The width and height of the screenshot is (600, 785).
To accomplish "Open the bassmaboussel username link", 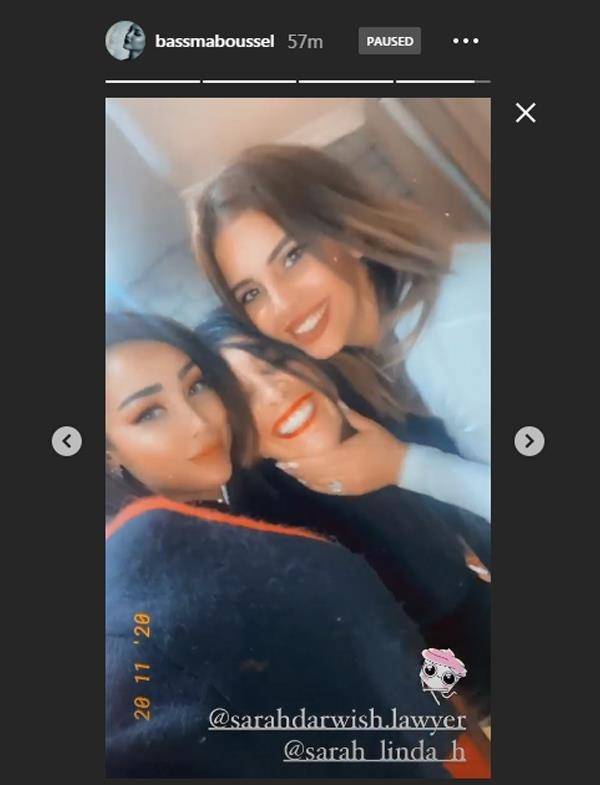I will pos(213,41).
